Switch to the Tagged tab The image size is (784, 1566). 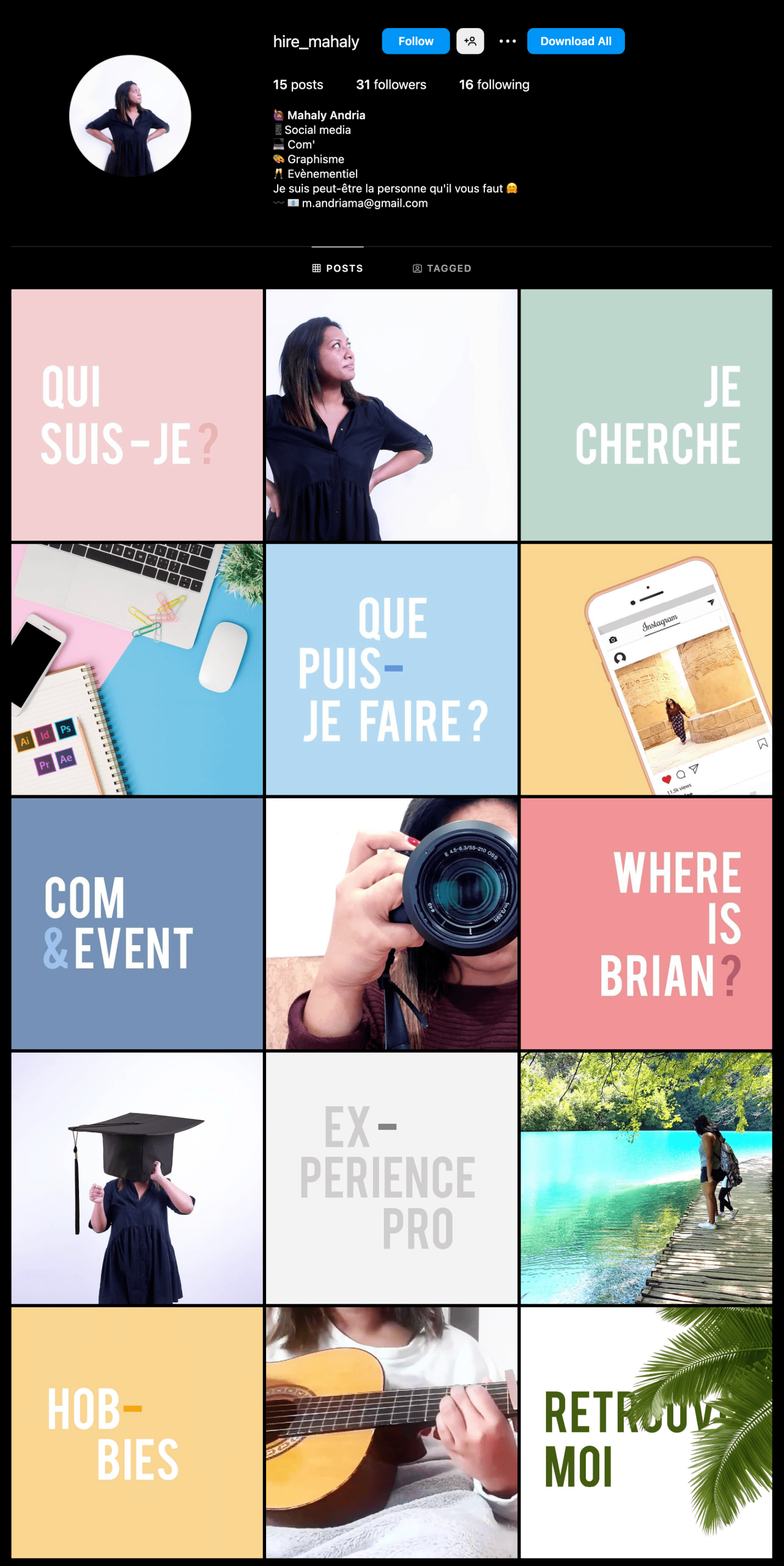[x=442, y=268]
